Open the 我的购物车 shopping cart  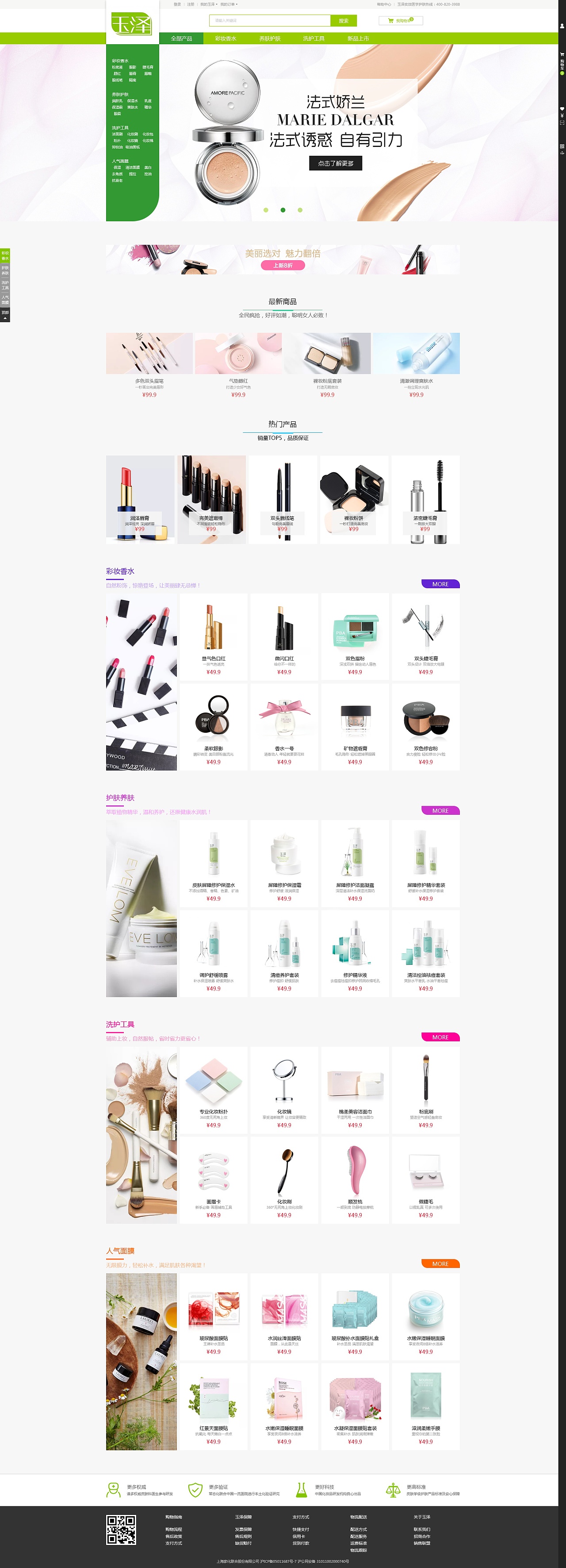pos(401,21)
